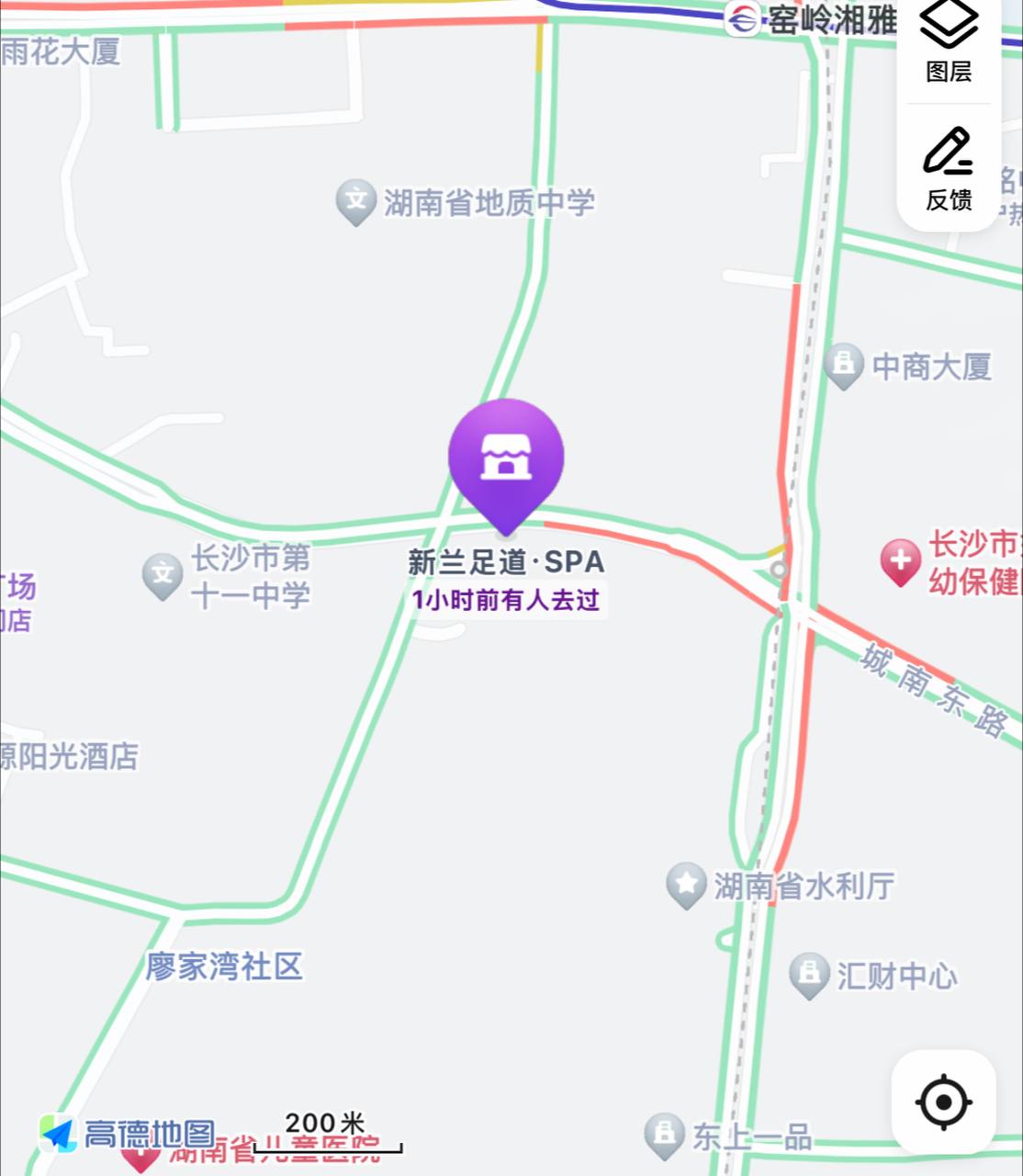Select the purple 新兰足道·SPA shop pin
Image resolution: width=1023 pixels, height=1176 pixels.
click(506, 458)
